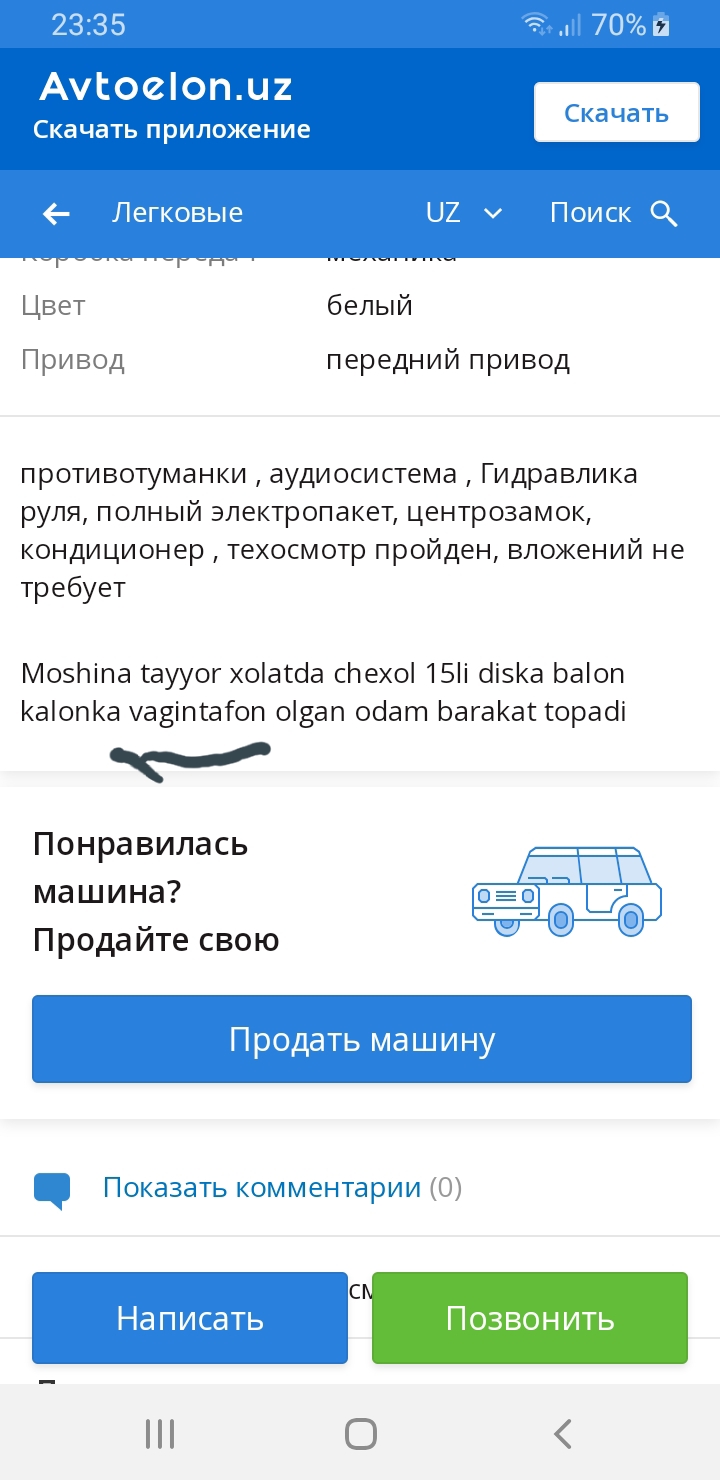This screenshot has width=720, height=1480.
Task: Call the seller with Позвонить
Action: (530, 1318)
